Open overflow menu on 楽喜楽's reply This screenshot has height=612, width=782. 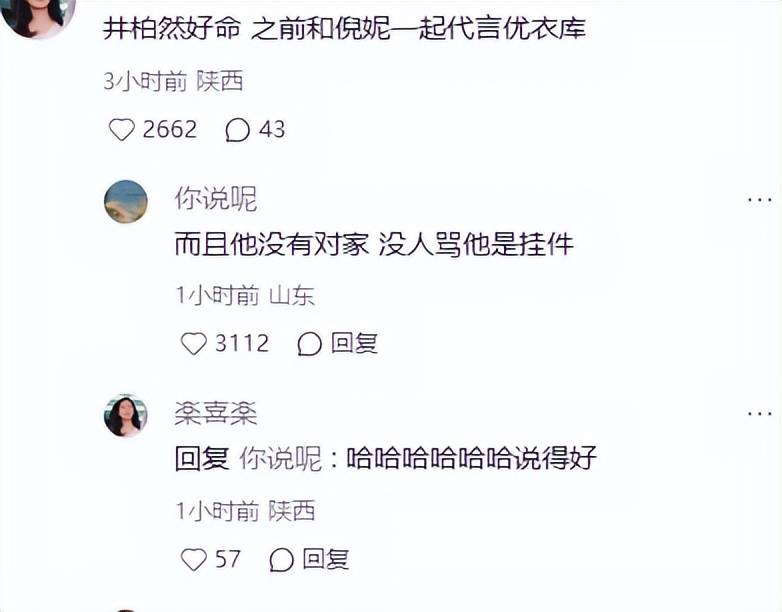coord(759,413)
